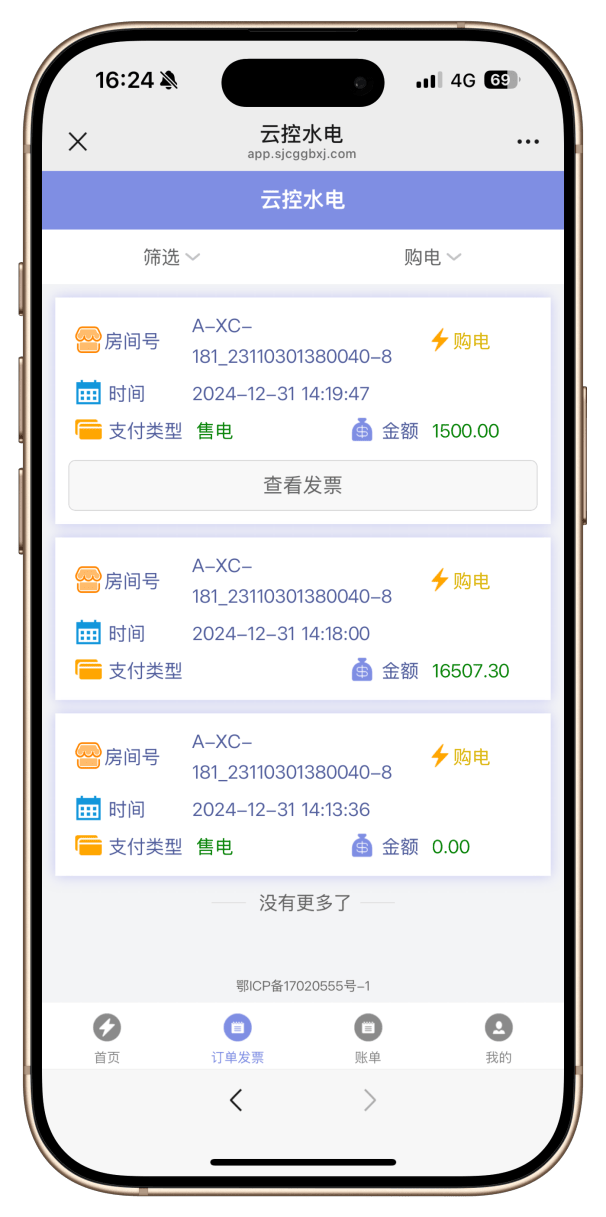Select the 订单发票 tab

coord(238,1038)
